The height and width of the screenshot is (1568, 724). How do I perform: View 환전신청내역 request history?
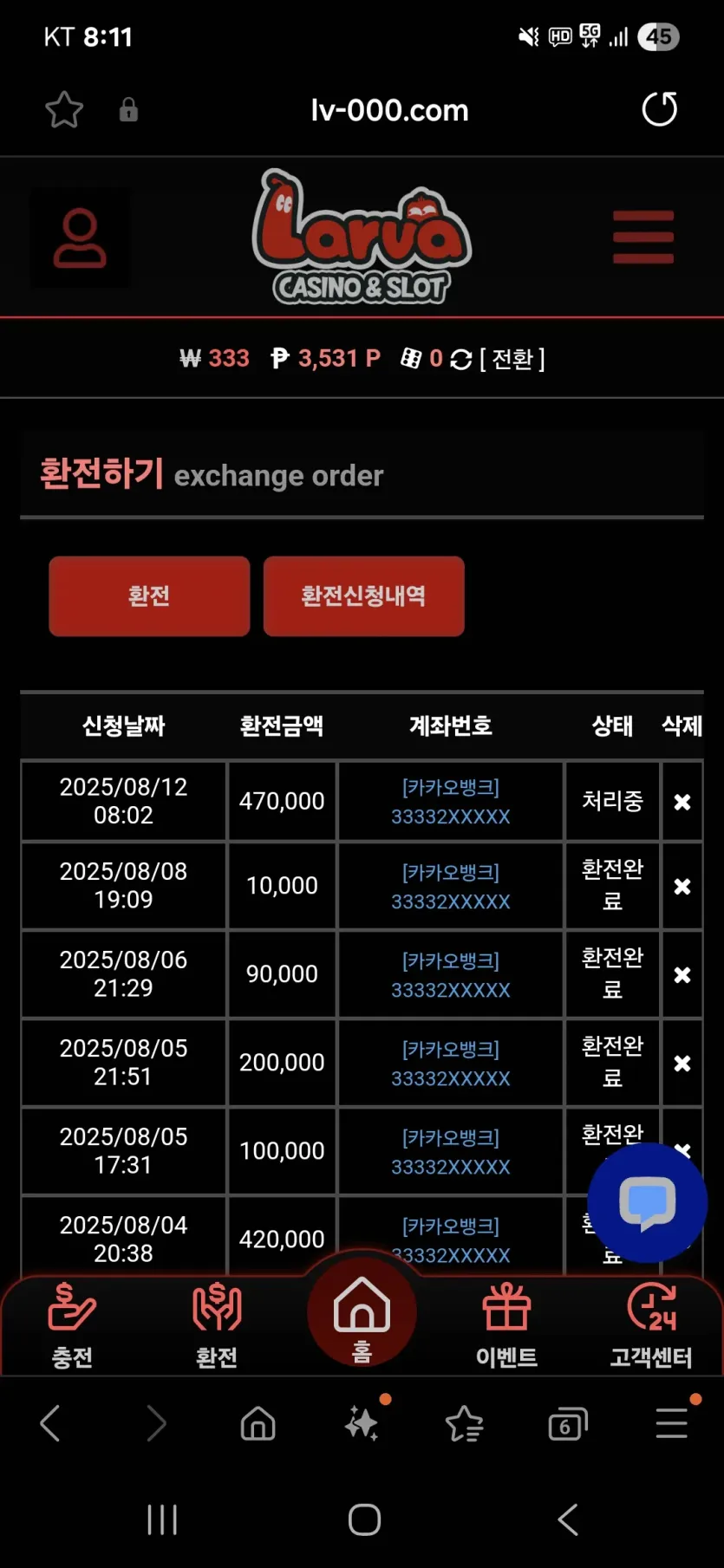tap(363, 596)
